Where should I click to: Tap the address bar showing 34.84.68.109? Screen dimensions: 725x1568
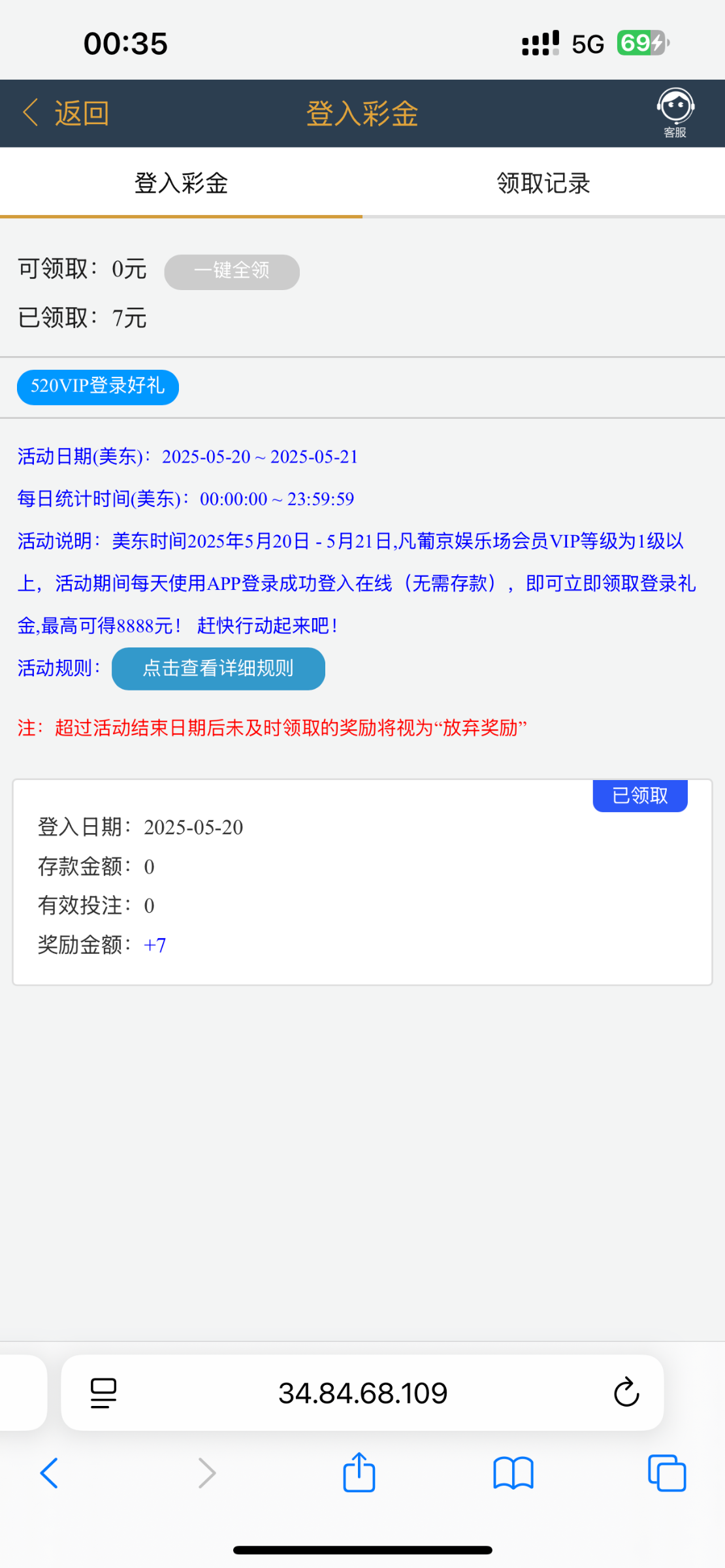(362, 1392)
